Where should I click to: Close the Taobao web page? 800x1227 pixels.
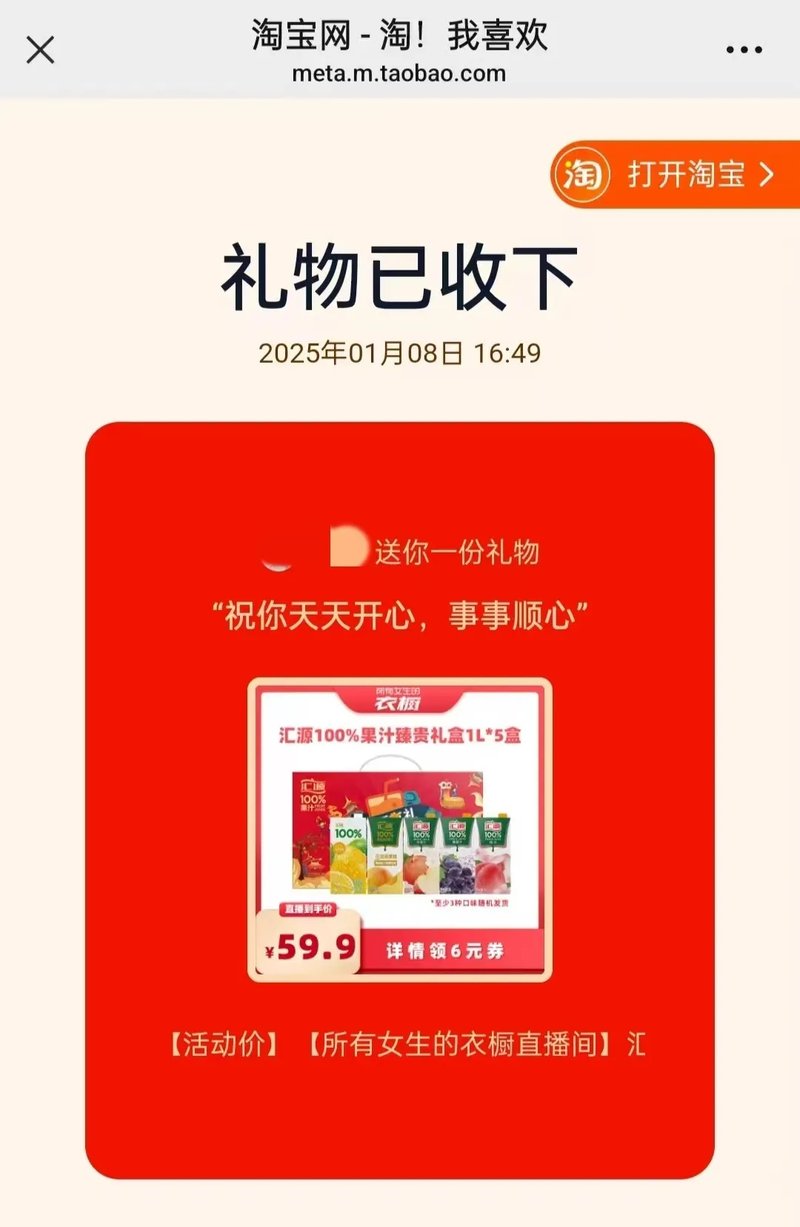(40, 49)
